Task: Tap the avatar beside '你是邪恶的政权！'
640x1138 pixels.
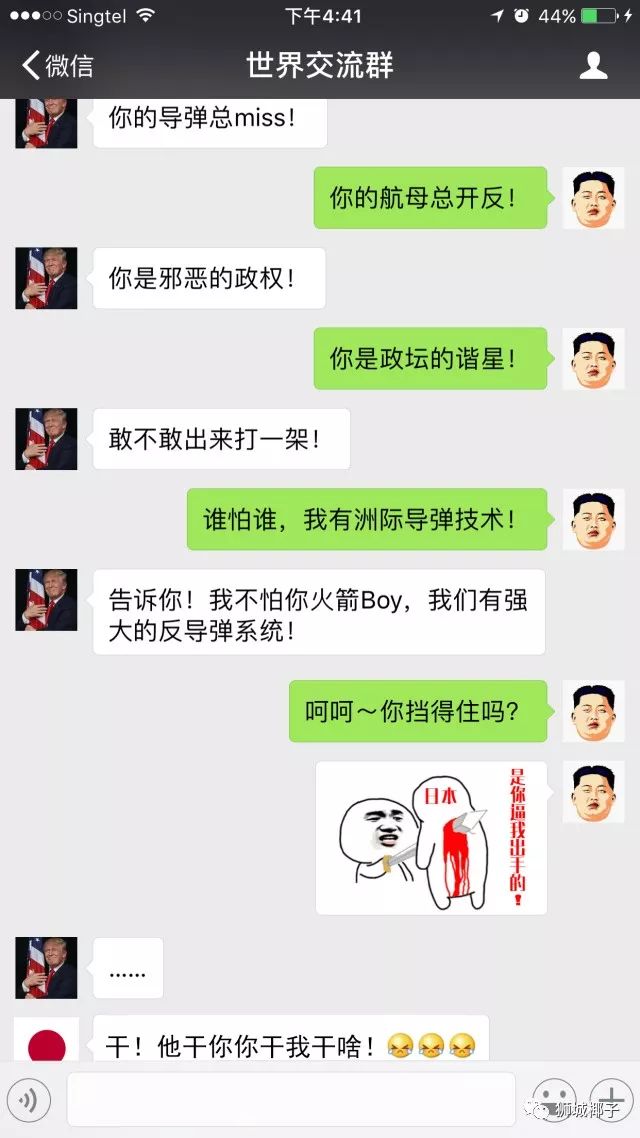Action: coord(46,278)
